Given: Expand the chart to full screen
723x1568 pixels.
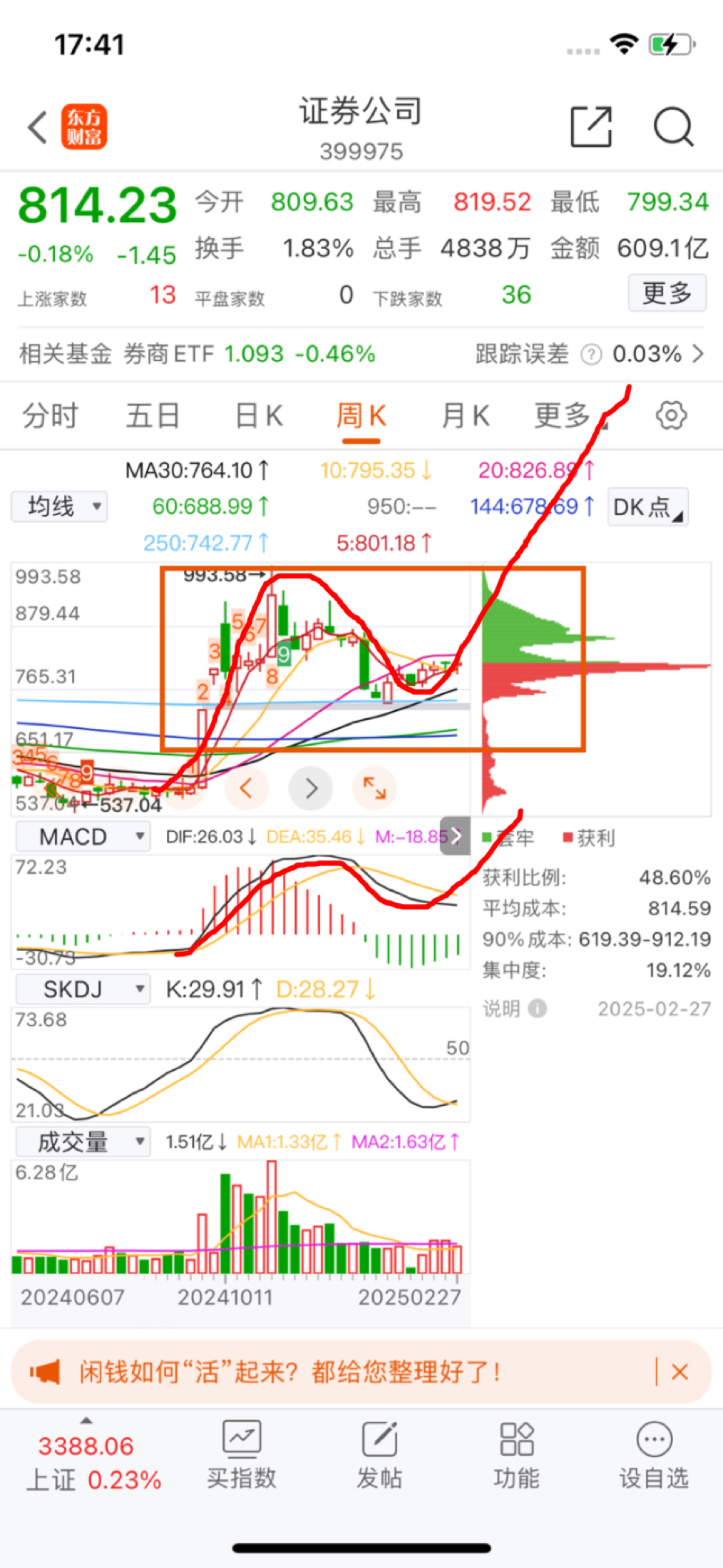Looking at the screenshot, I should coord(374,788).
